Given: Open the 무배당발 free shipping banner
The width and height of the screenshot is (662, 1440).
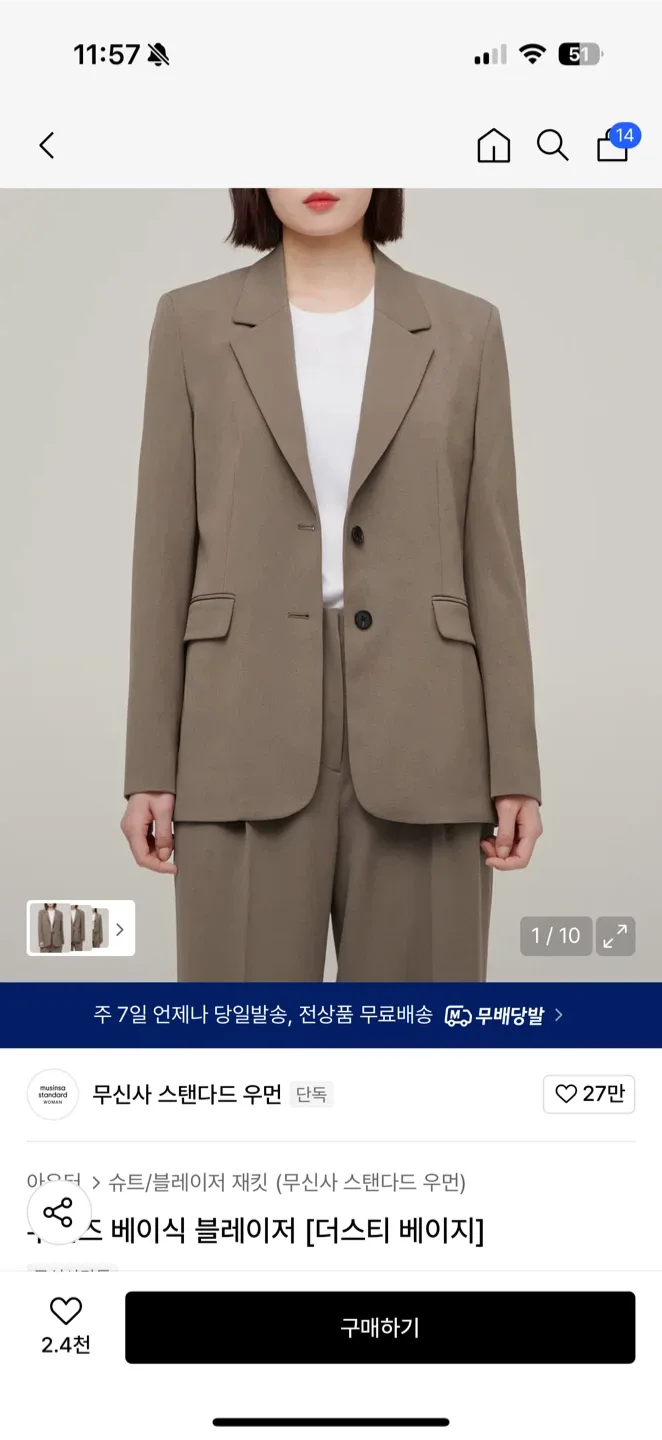Looking at the screenshot, I should click(x=330, y=1015).
